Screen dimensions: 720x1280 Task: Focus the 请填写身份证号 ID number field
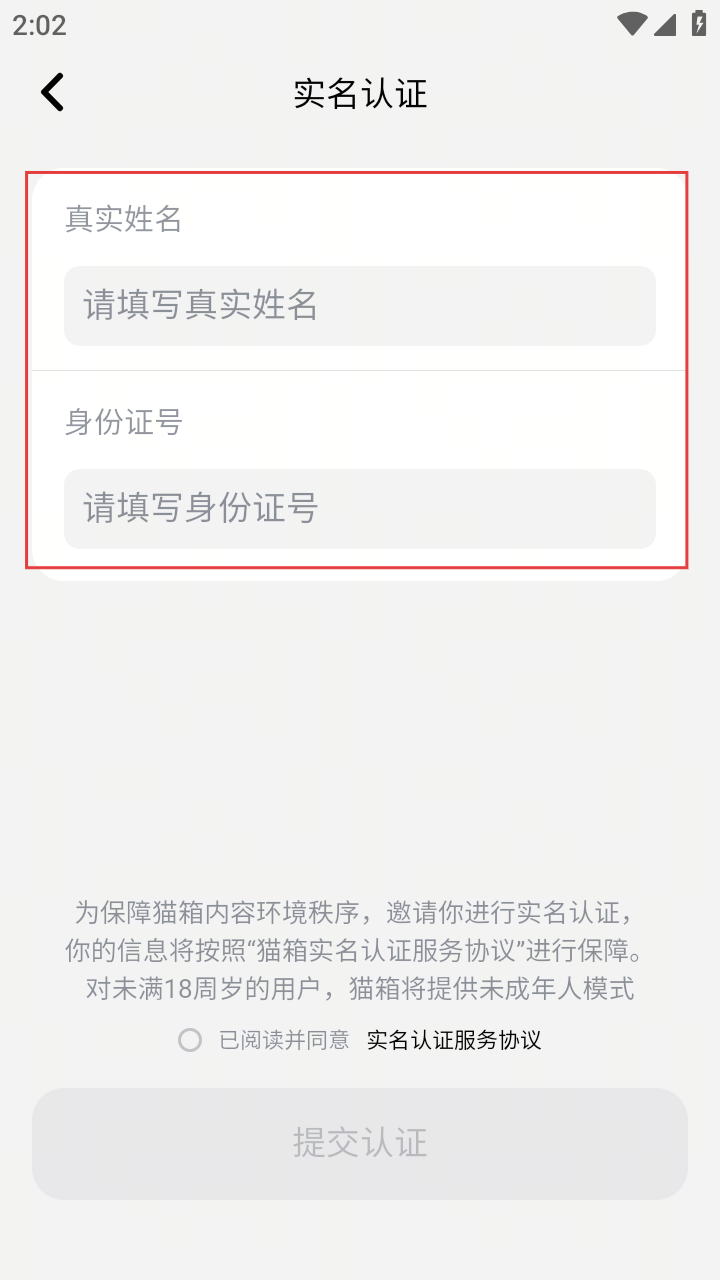click(x=360, y=509)
